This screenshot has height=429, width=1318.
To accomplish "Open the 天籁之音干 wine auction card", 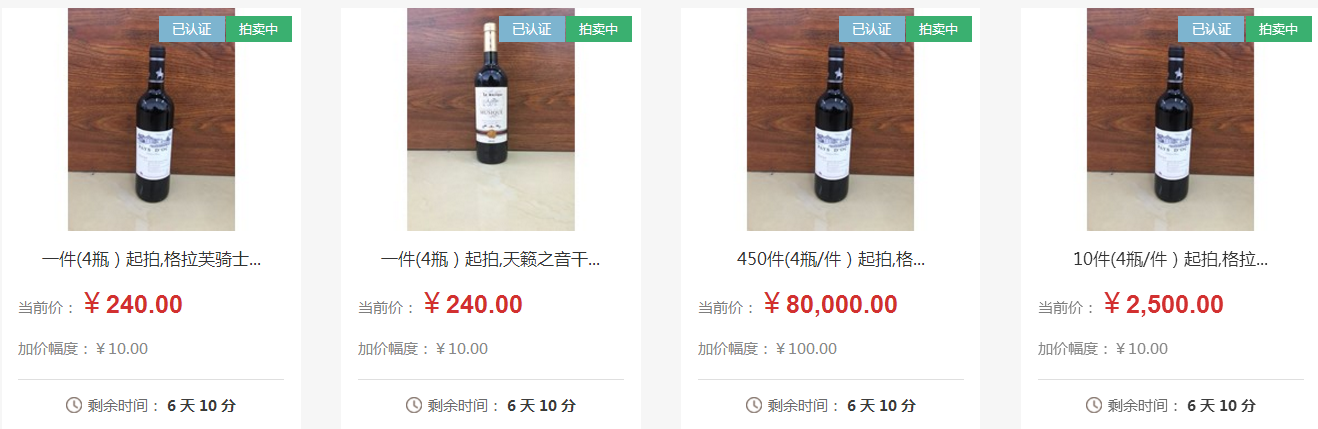I will click(x=490, y=260).
